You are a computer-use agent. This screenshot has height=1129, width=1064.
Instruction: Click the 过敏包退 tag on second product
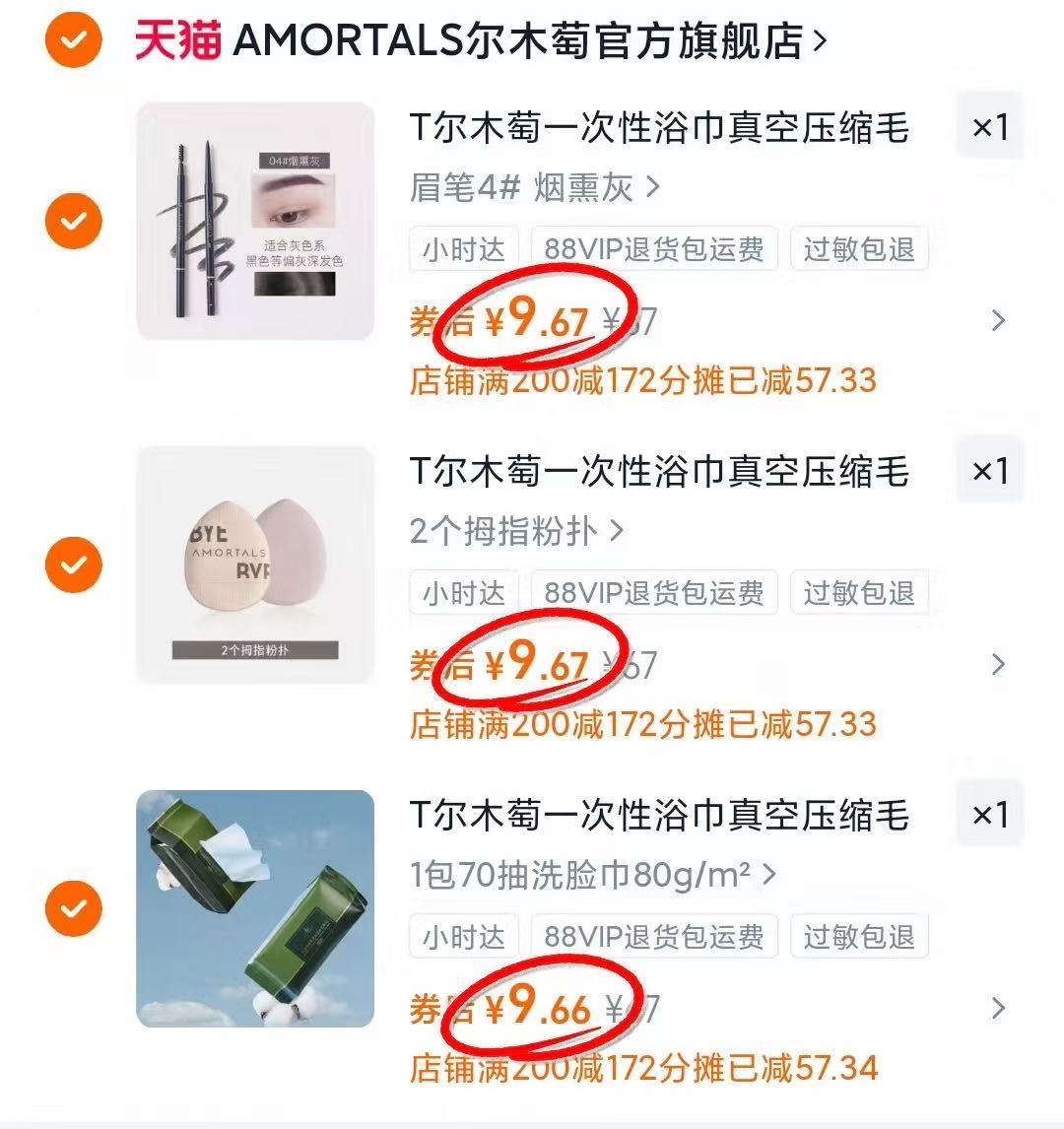[x=859, y=593]
